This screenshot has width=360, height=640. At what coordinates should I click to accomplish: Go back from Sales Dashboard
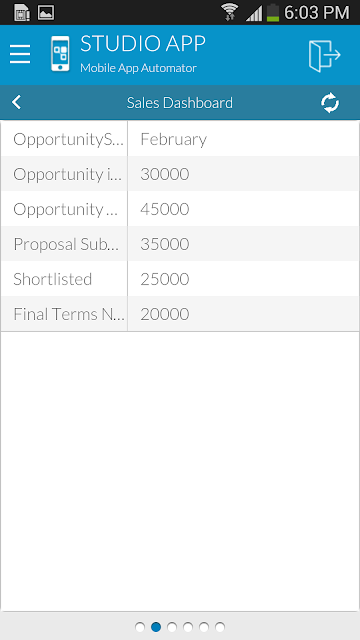(17, 102)
